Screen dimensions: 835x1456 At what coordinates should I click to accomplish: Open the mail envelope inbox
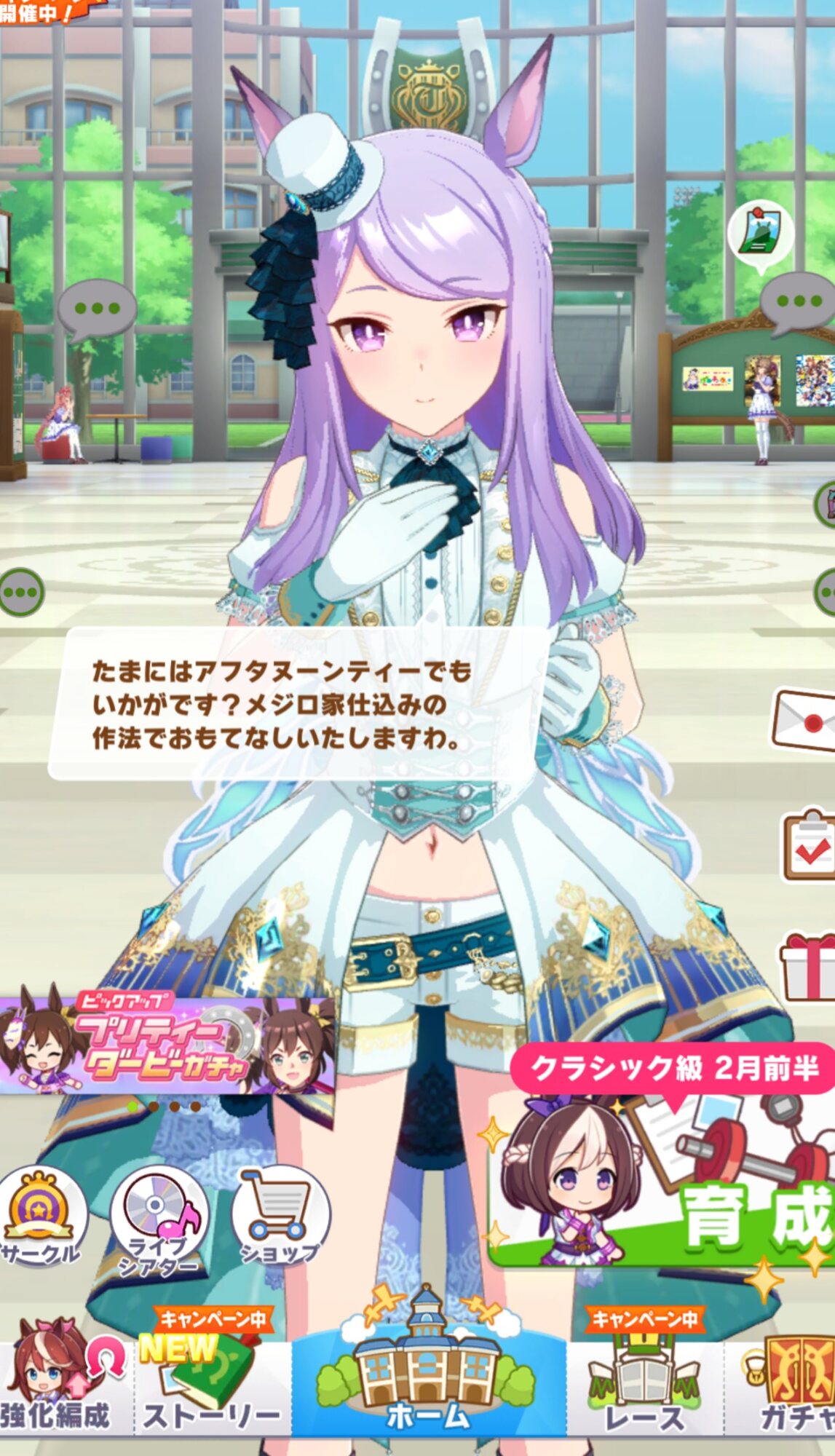[x=804, y=720]
